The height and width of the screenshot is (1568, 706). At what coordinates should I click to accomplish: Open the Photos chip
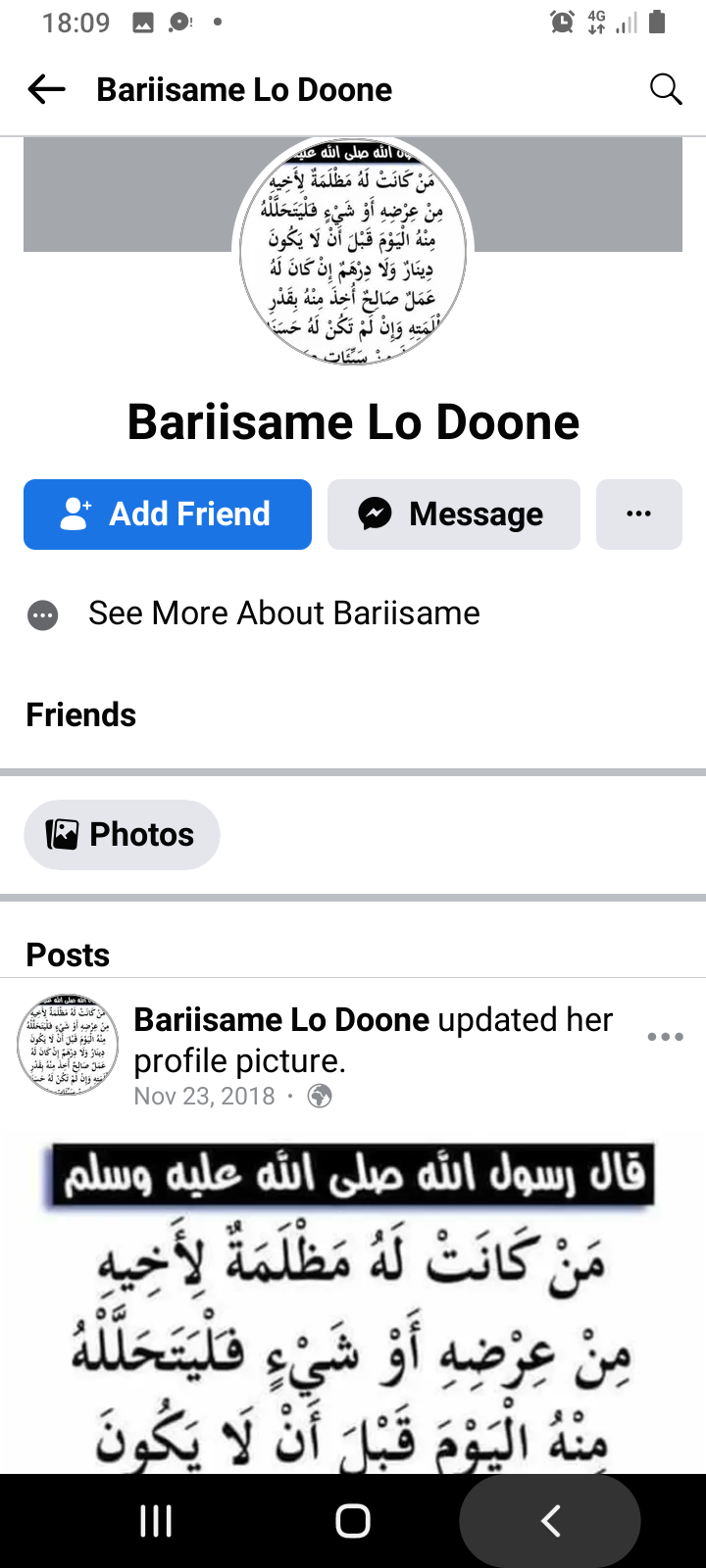coord(122,835)
